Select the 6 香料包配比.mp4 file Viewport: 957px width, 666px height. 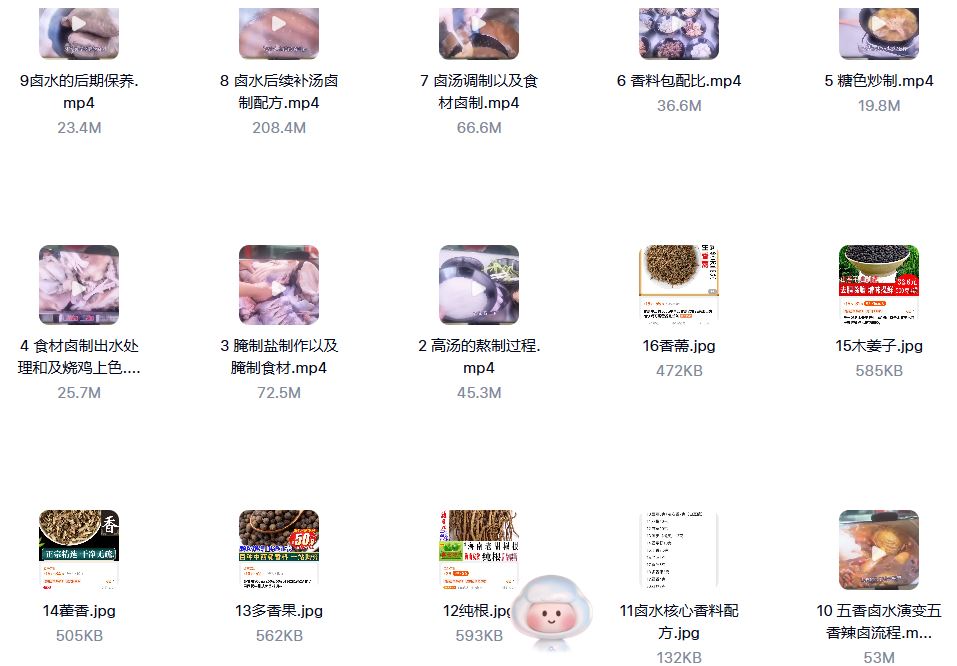click(x=679, y=30)
